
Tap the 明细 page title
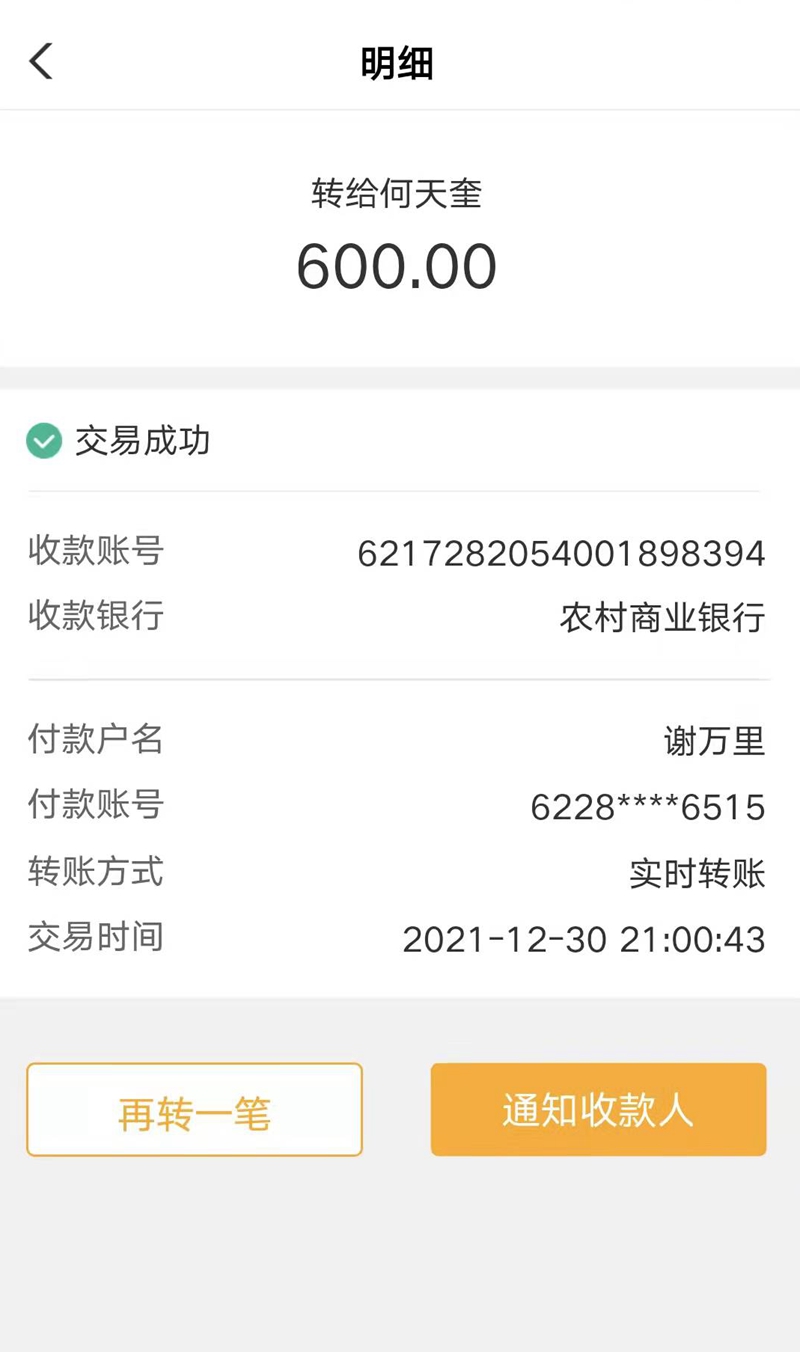(399, 61)
